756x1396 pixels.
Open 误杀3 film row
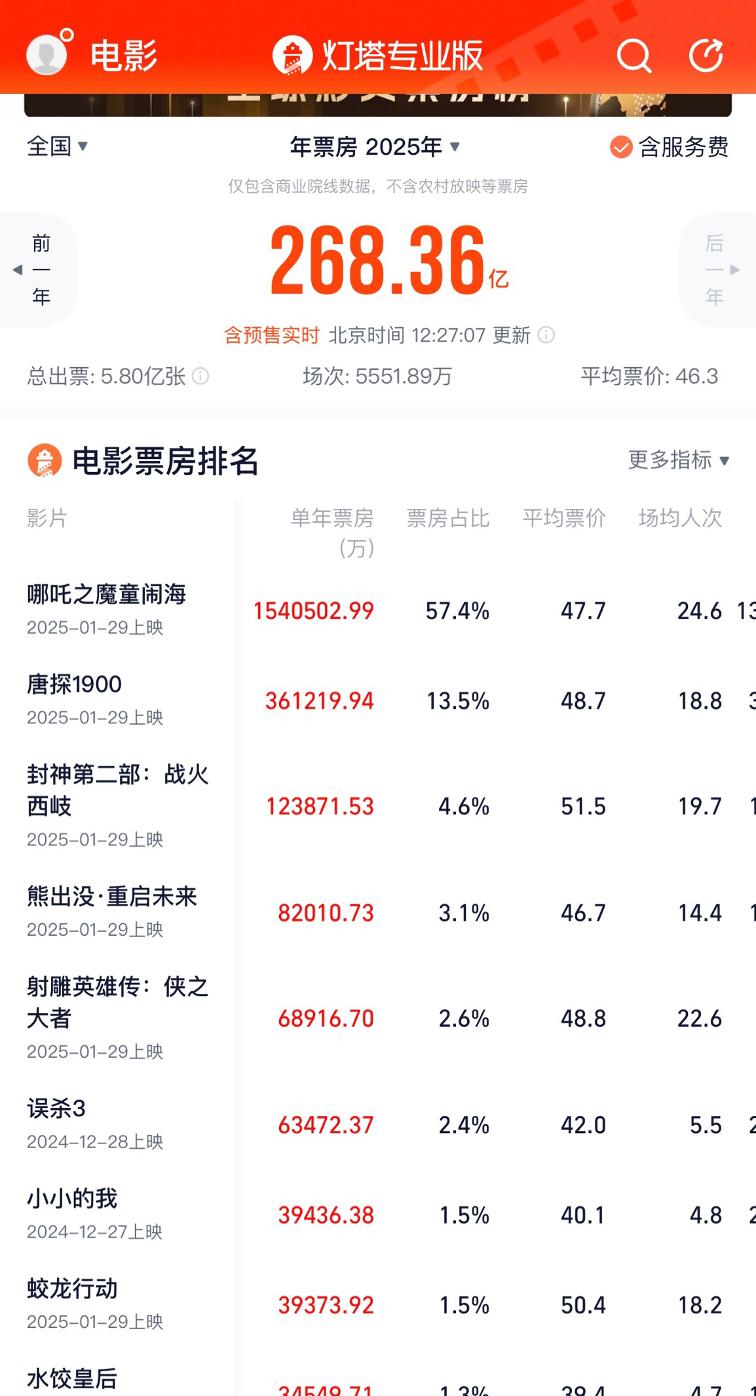point(378,1123)
